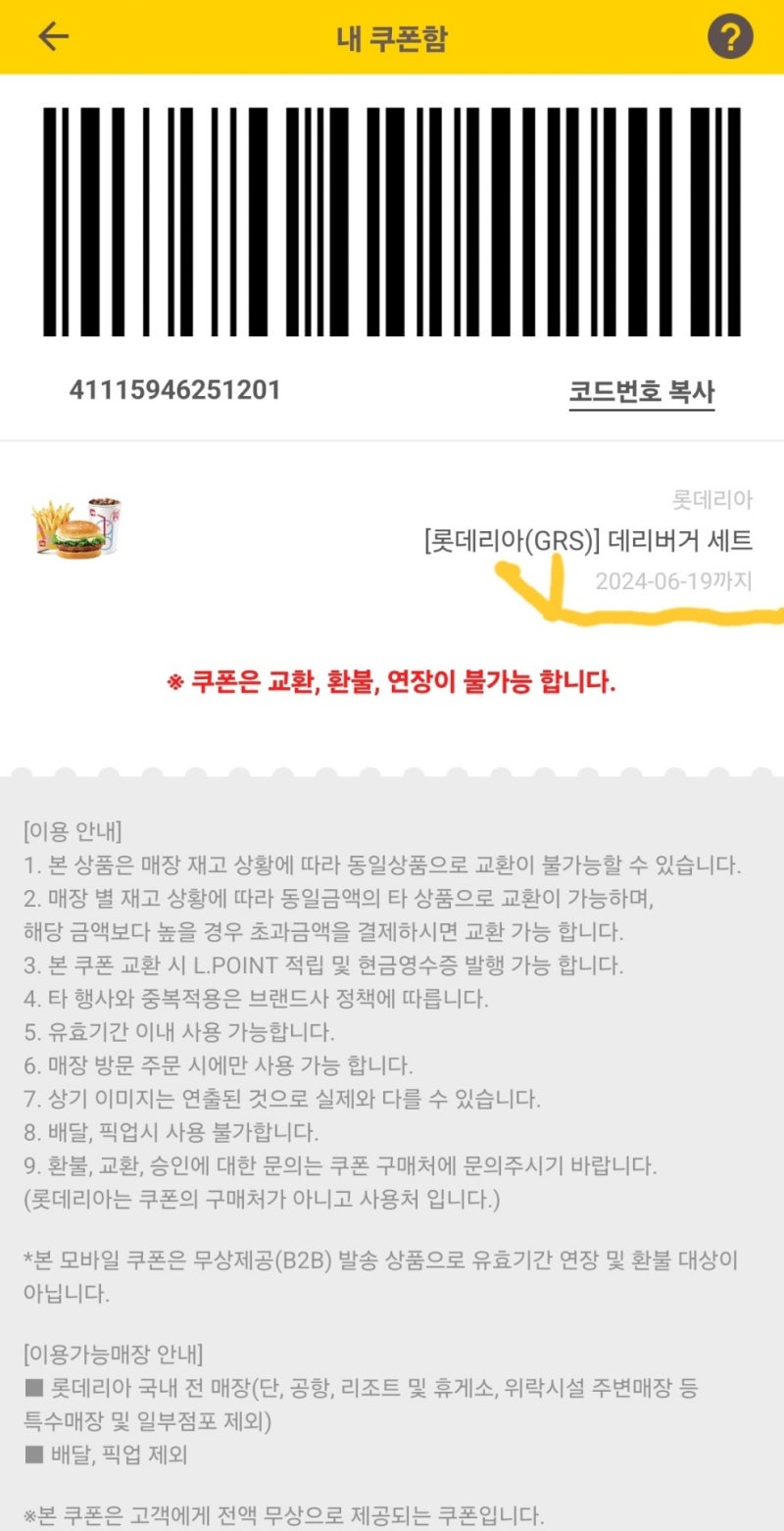784x1531 pixels.
Task: Open the [롯데리아(GRS)] 데리버거 세트 coupon title
Action: coord(590,542)
